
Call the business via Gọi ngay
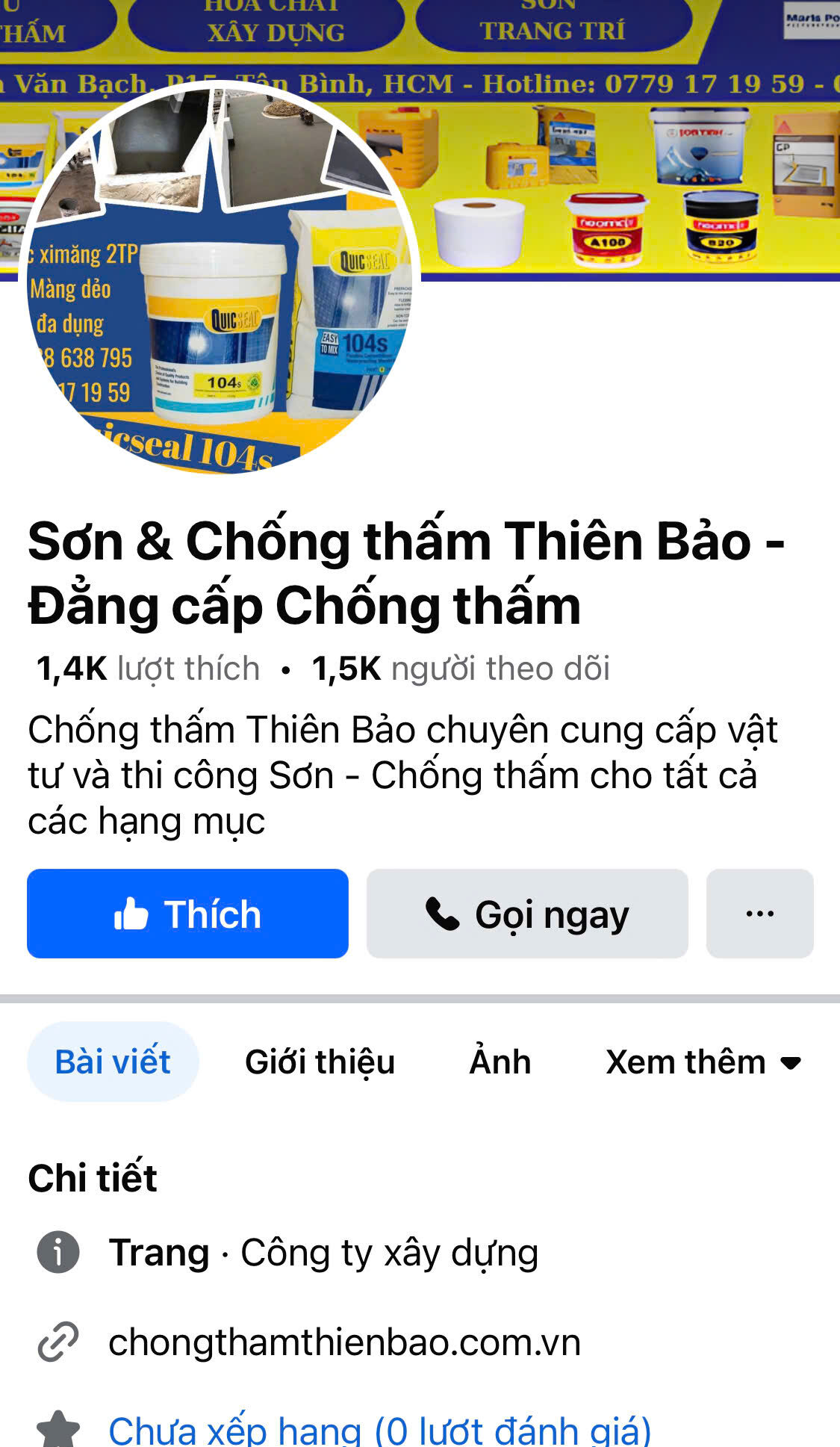[527, 914]
